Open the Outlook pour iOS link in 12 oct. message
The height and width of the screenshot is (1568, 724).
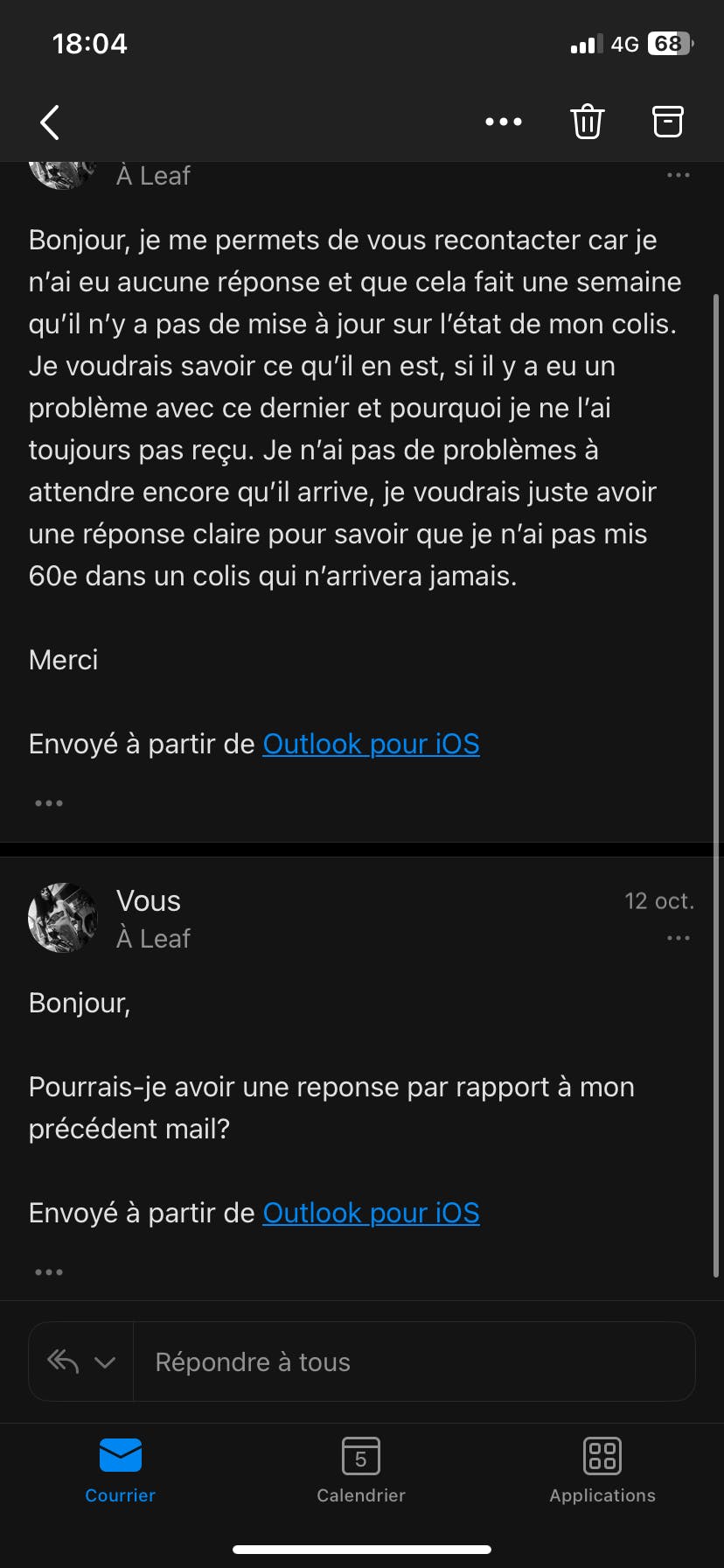(x=371, y=1214)
